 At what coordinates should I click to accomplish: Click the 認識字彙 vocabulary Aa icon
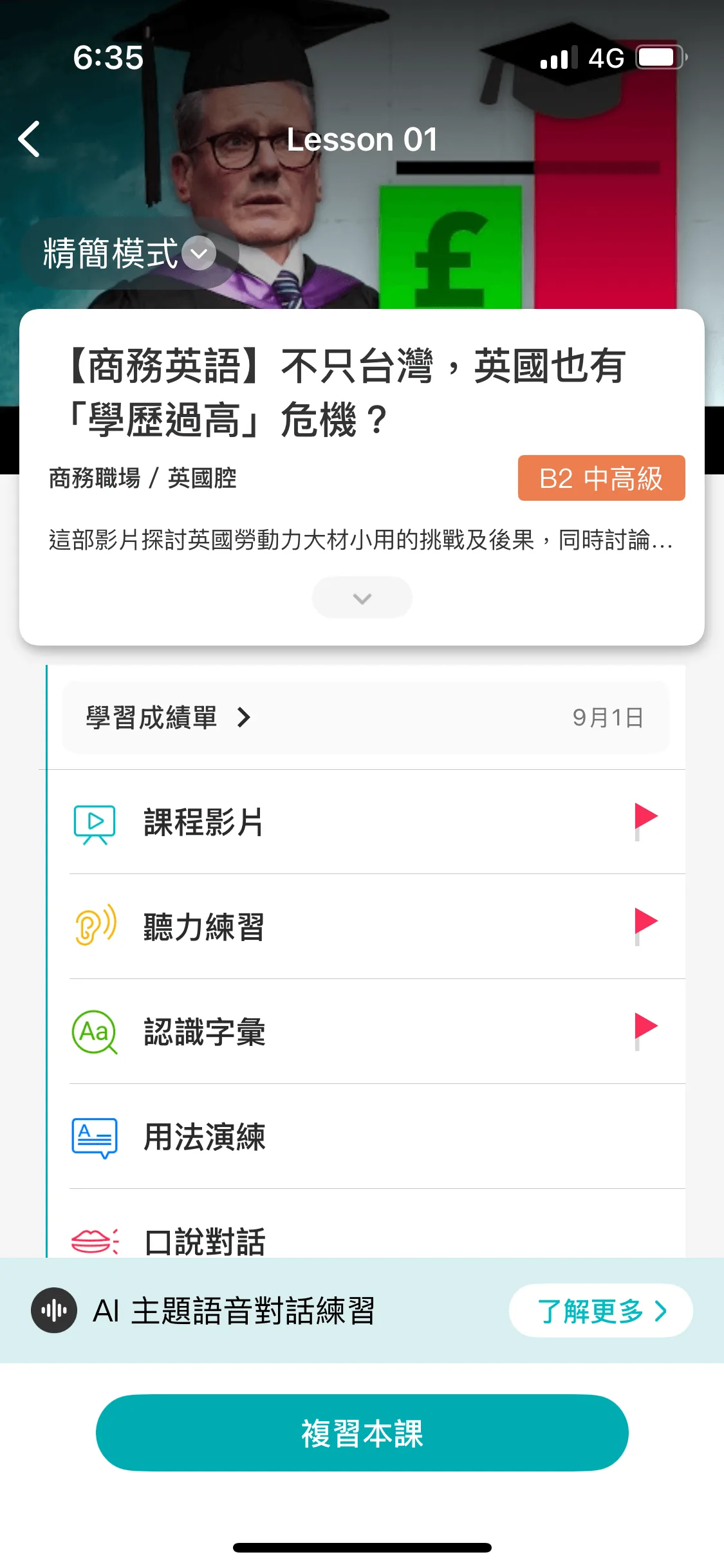[x=94, y=1032]
